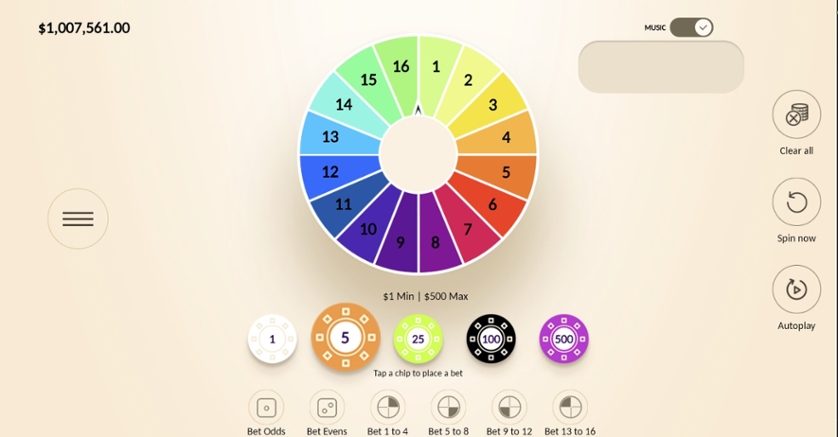Bet on numbers 1 to 4
The height and width of the screenshot is (437, 838).
point(388,408)
